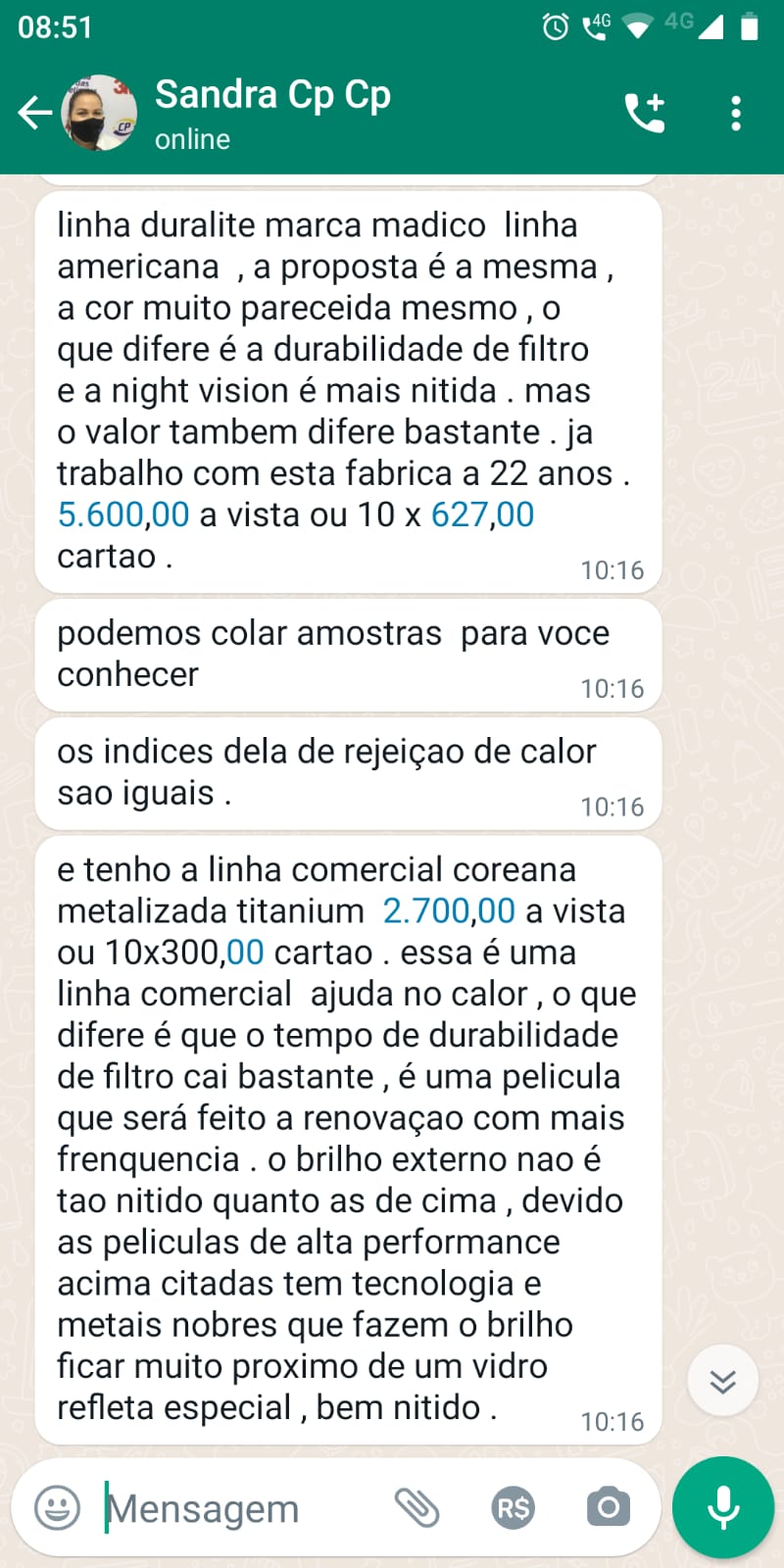The image size is (784, 1568).
Task: Jump to the latest messages
Action: 723,1382
